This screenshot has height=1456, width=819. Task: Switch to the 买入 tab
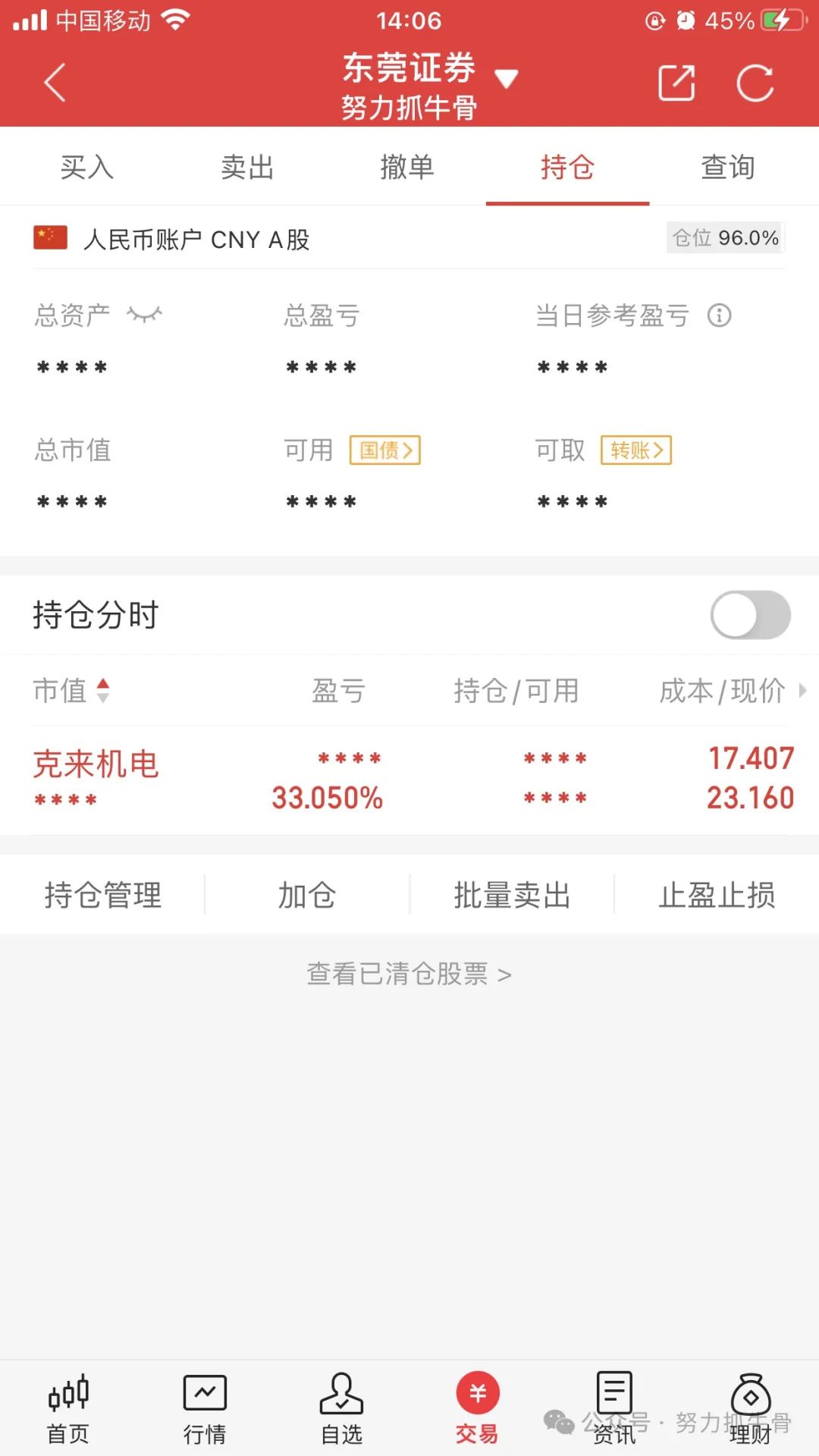point(86,167)
